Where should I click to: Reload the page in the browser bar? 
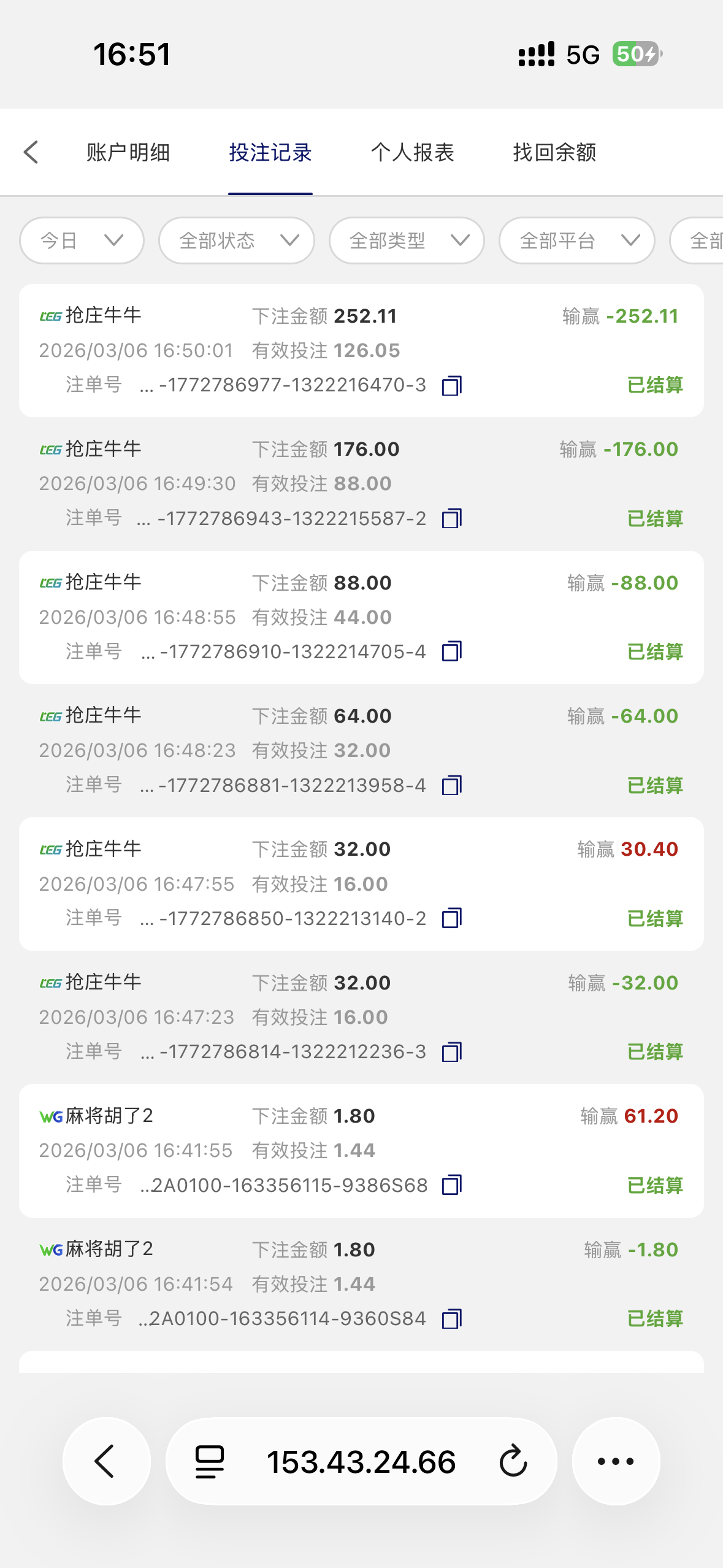pyautogui.click(x=513, y=1461)
